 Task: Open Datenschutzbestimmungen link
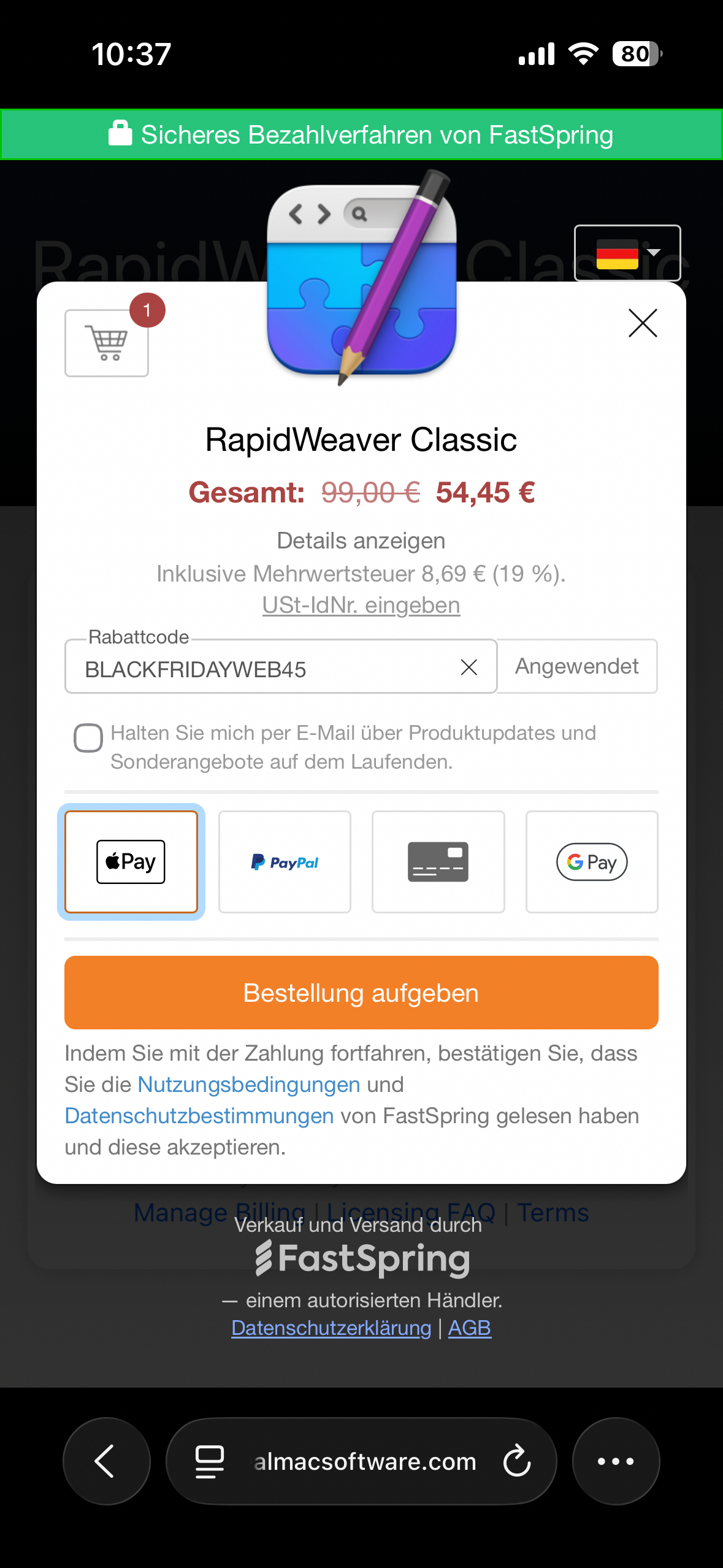coord(199,1116)
